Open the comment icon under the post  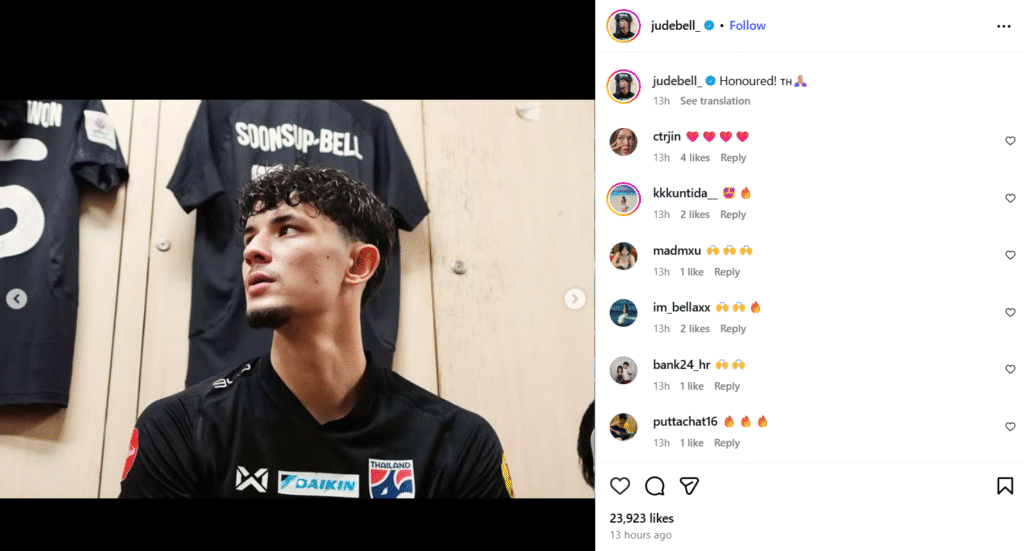(655, 486)
